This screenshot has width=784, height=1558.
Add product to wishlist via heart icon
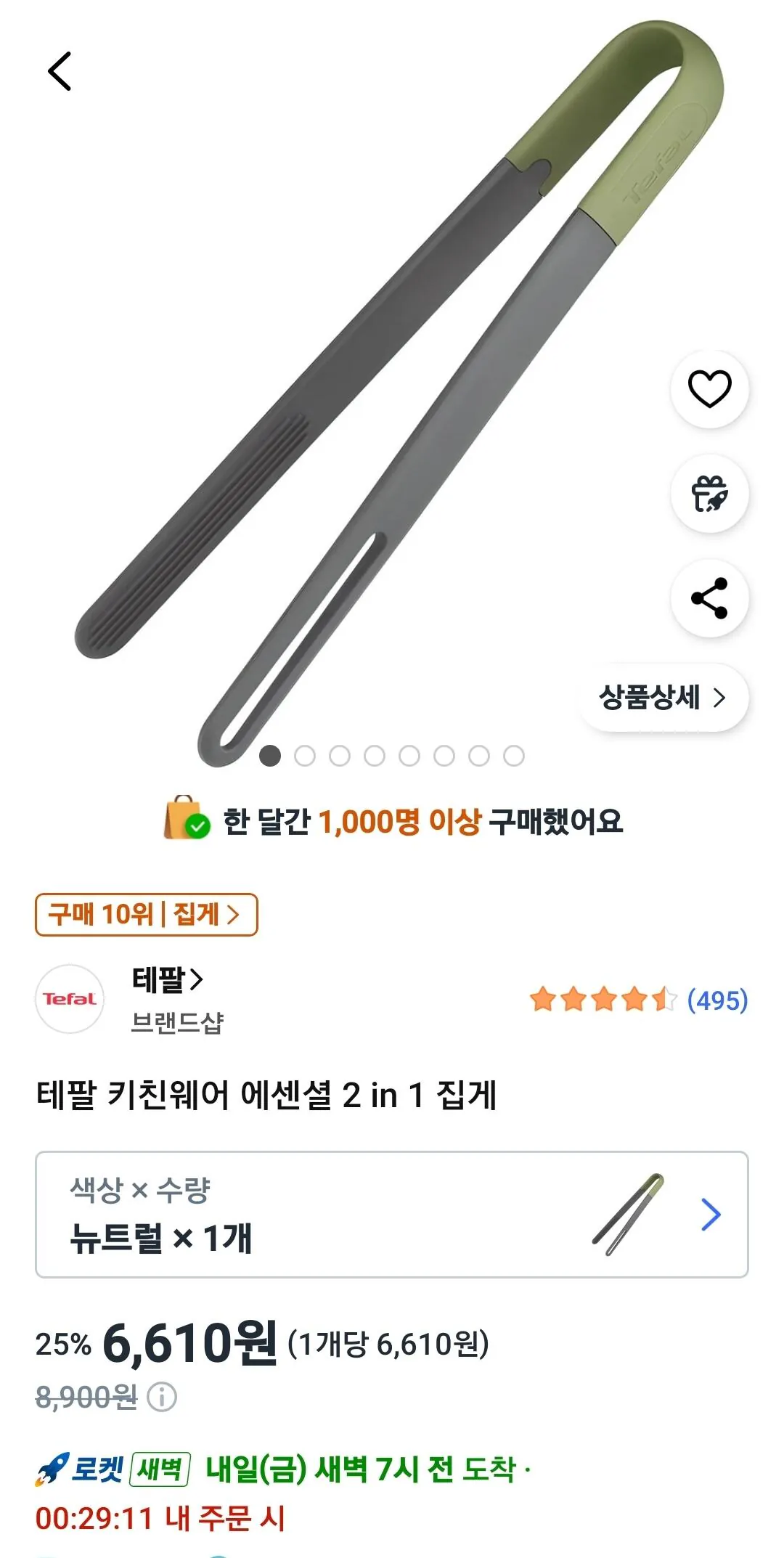(x=709, y=389)
